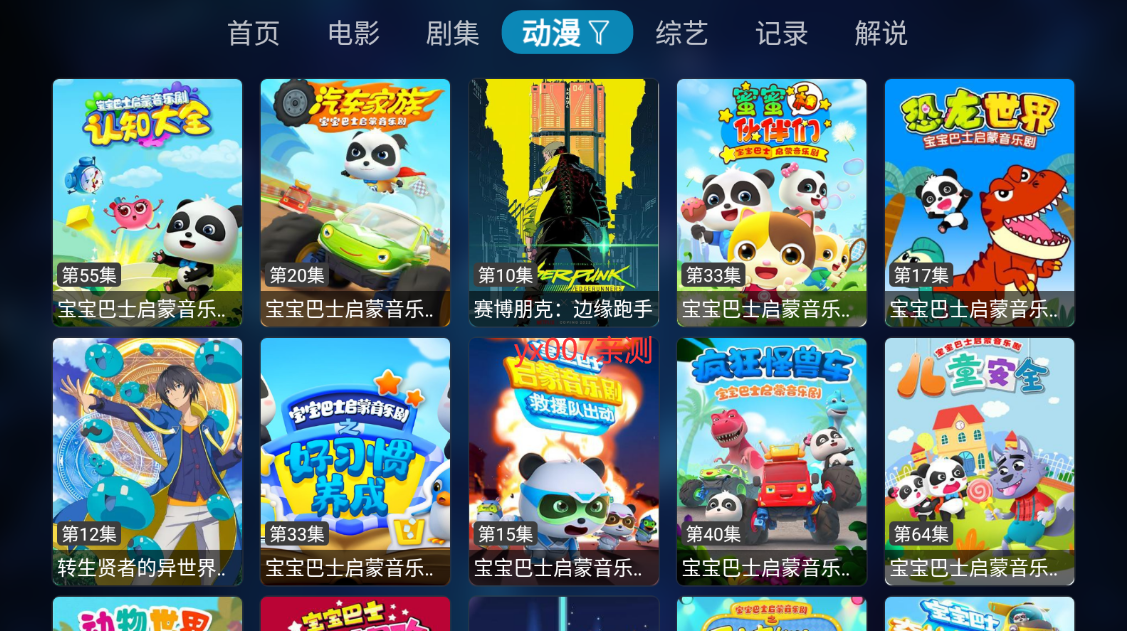Switch to the 首页 tab
Image resolution: width=1127 pixels, height=631 pixels.
pyautogui.click(x=253, y=33)
